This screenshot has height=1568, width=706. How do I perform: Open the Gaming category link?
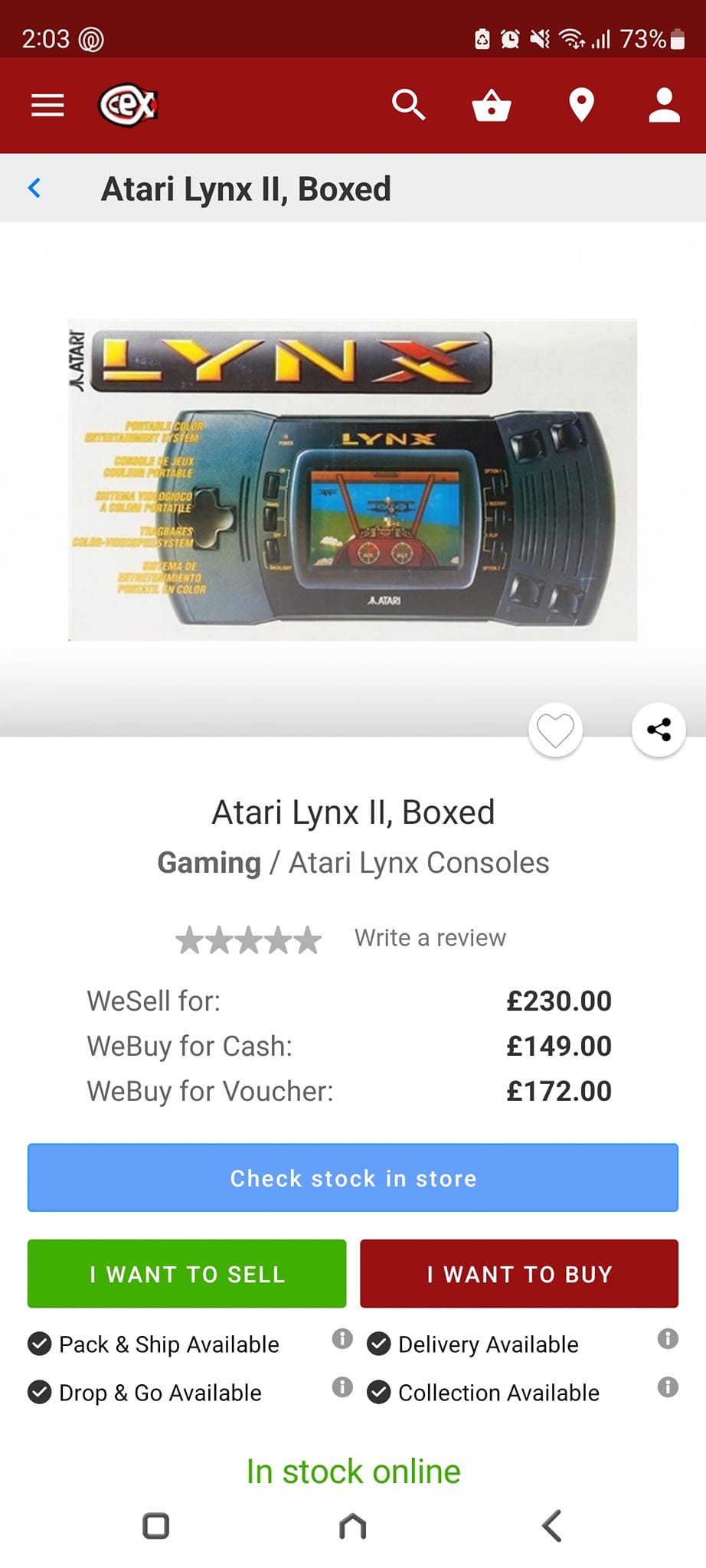[209, 863]
